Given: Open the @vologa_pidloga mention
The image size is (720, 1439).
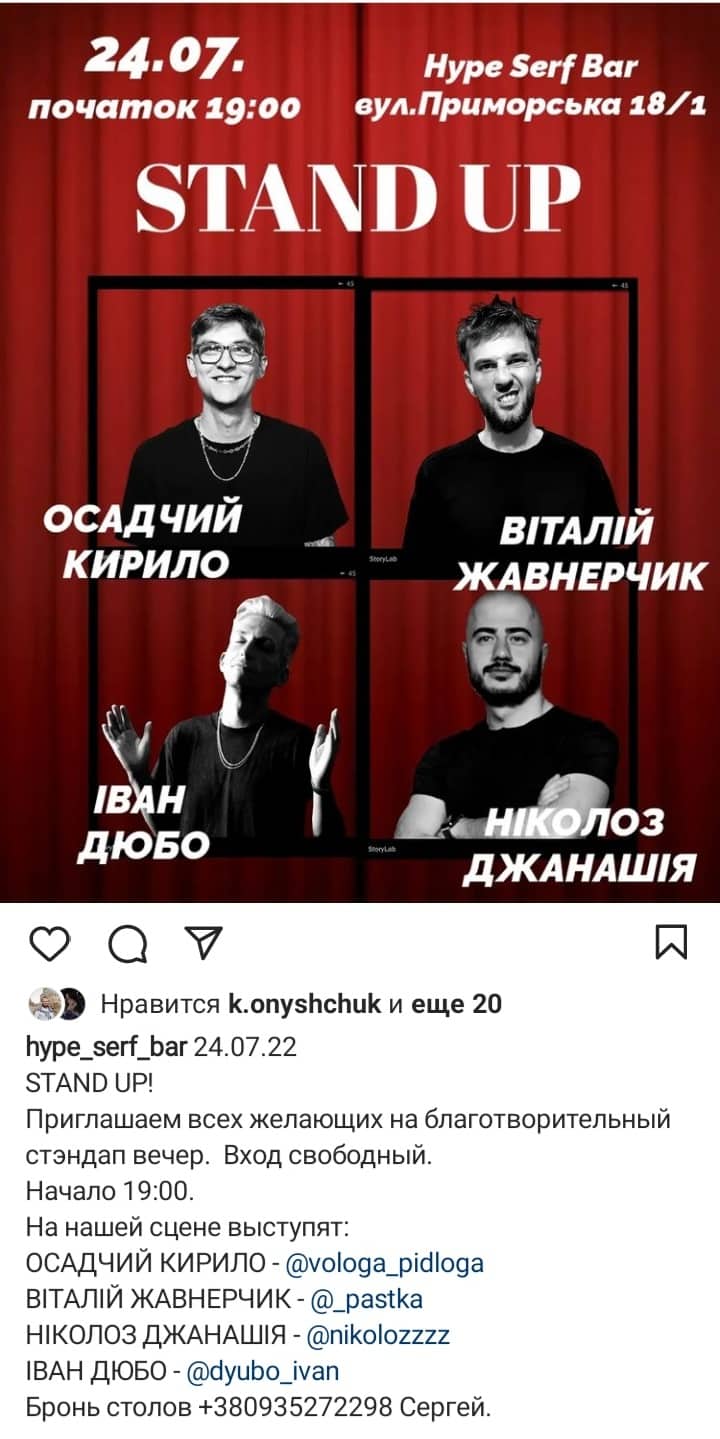Looking at the screenshot, I should tap(384, 1263).
